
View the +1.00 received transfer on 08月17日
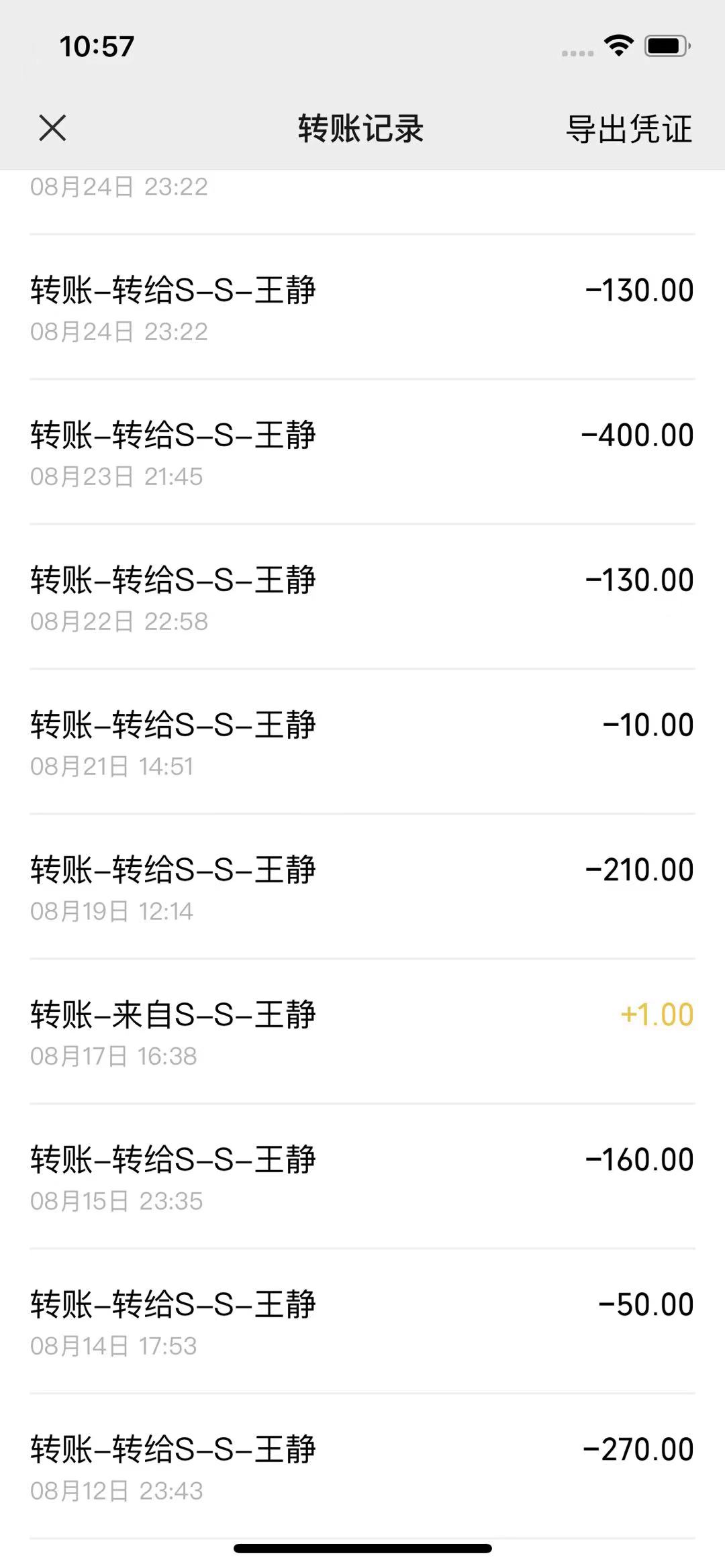362,1032
